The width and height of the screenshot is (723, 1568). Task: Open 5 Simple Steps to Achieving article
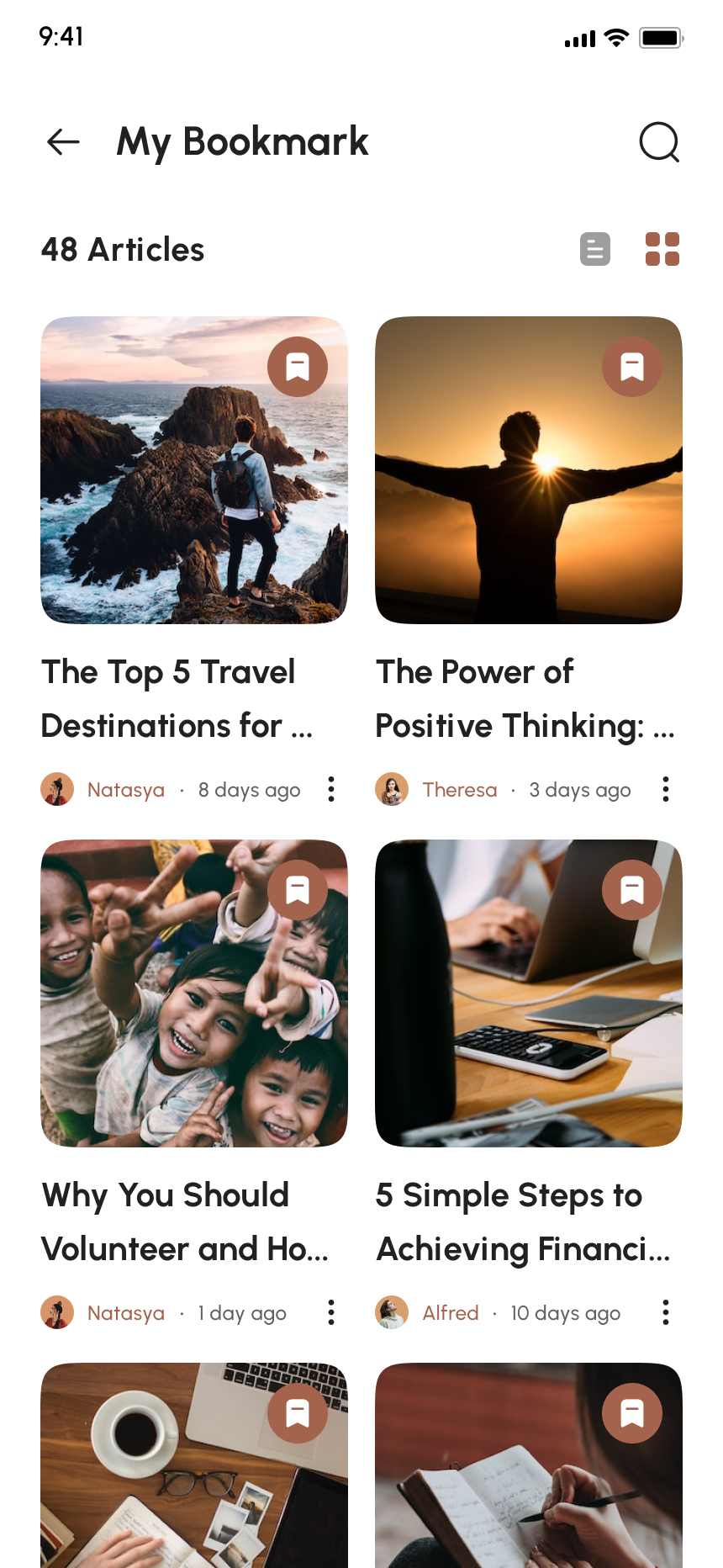(x=523, y=1221)
